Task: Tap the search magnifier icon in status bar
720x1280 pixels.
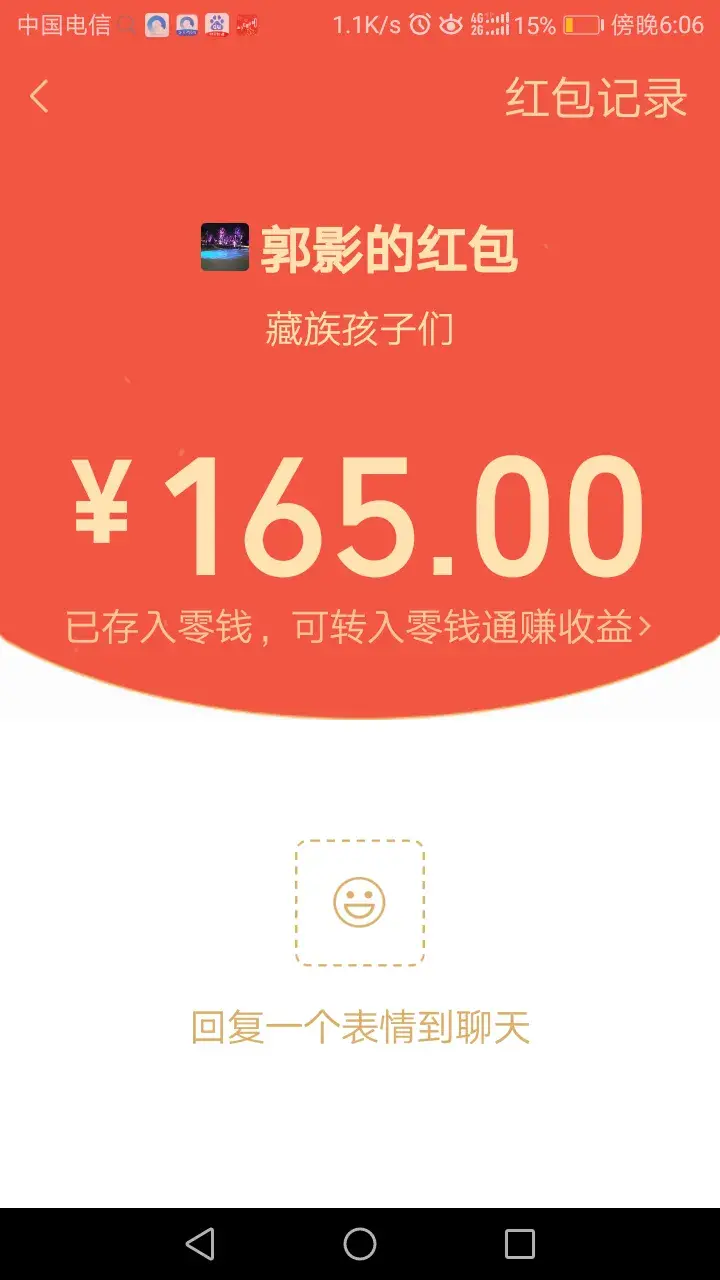Action: 128,25
